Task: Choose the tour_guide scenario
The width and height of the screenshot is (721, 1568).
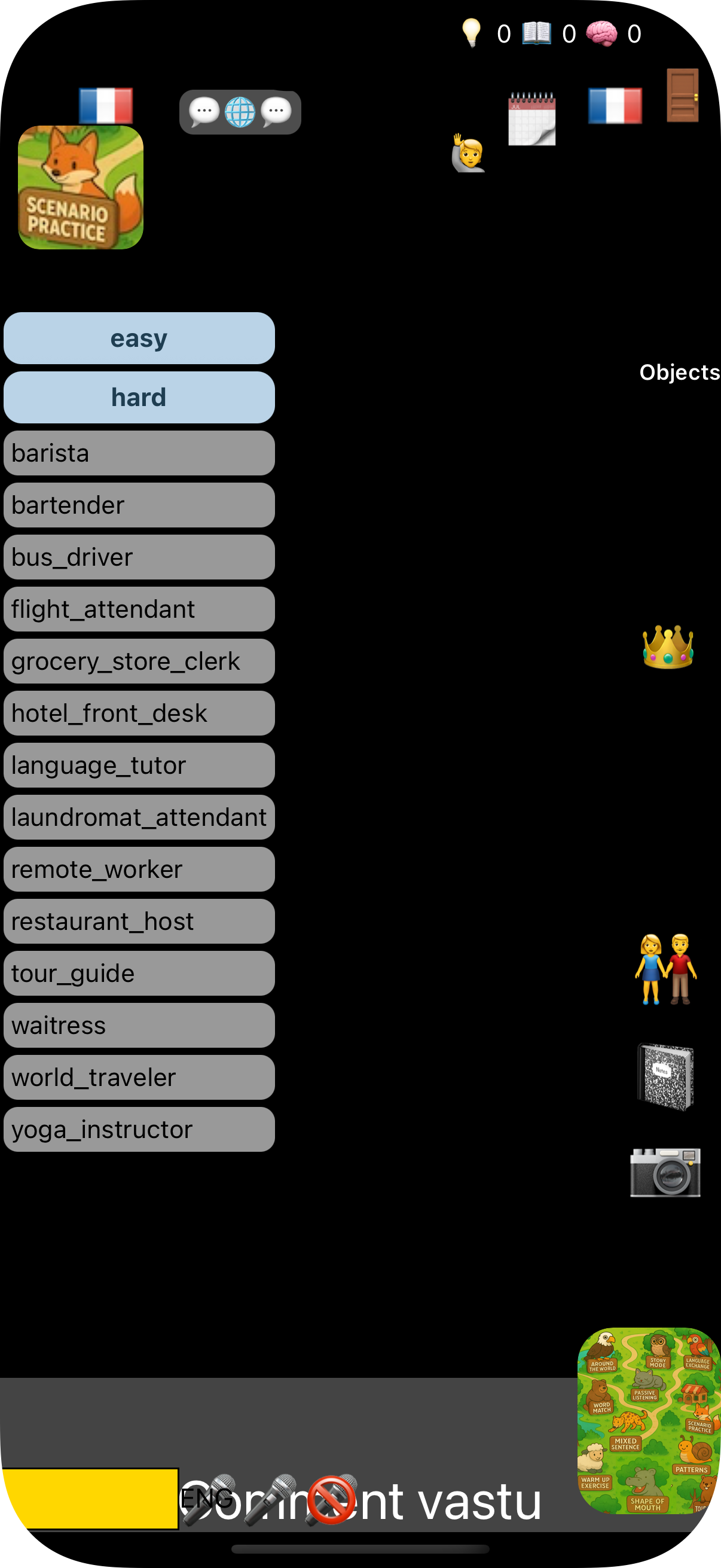Action: coord(139,974)
